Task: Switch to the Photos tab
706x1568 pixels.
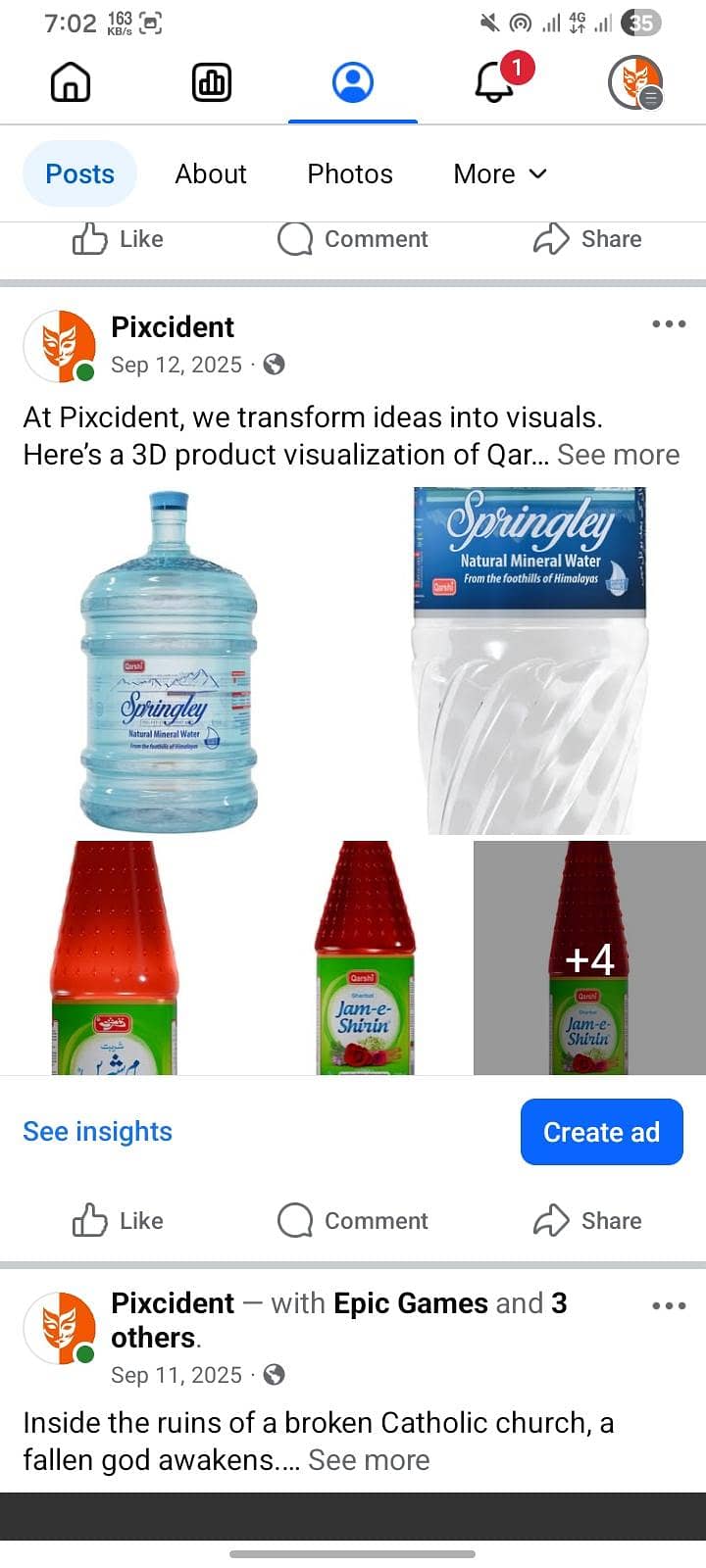Action: pyautogui.click(x=350, y=173)
